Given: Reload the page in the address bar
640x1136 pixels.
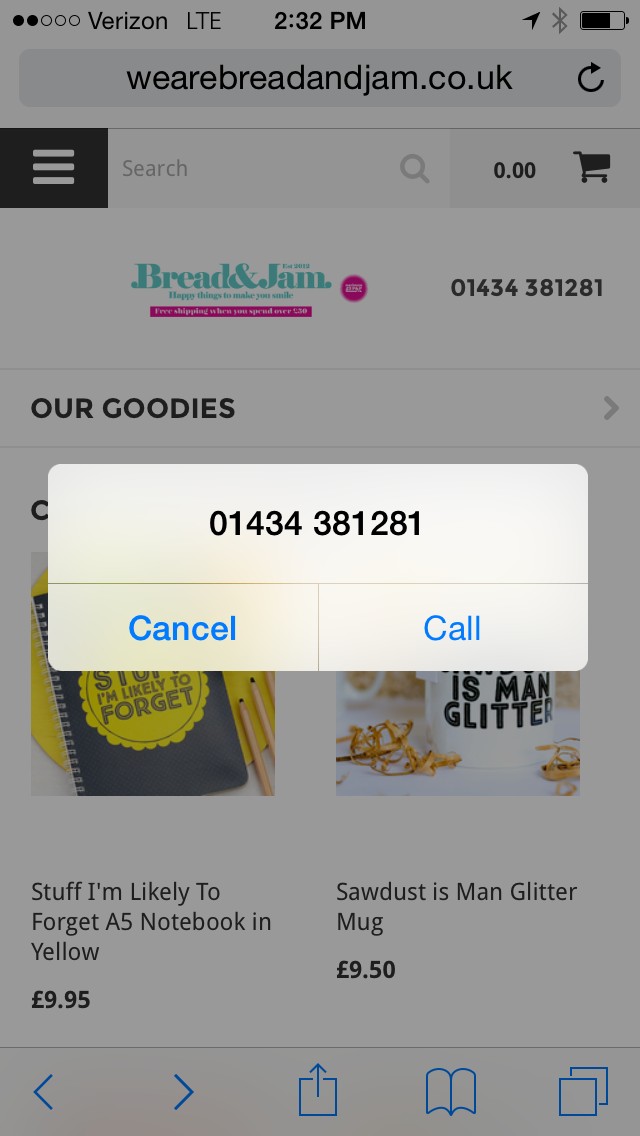Looking at the screenshot, I should point(591,78).
